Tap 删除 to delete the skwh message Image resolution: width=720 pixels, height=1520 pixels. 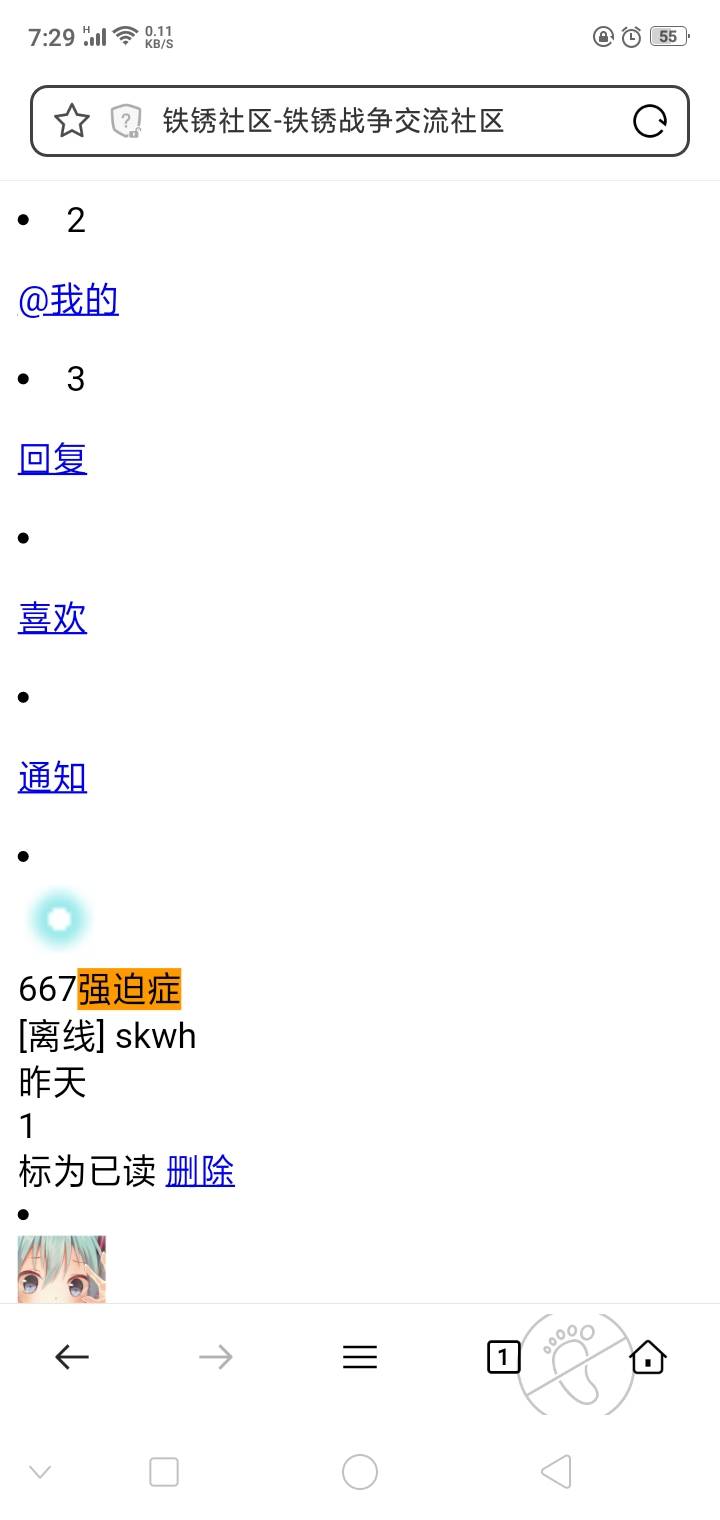(x=200, y=1171)
